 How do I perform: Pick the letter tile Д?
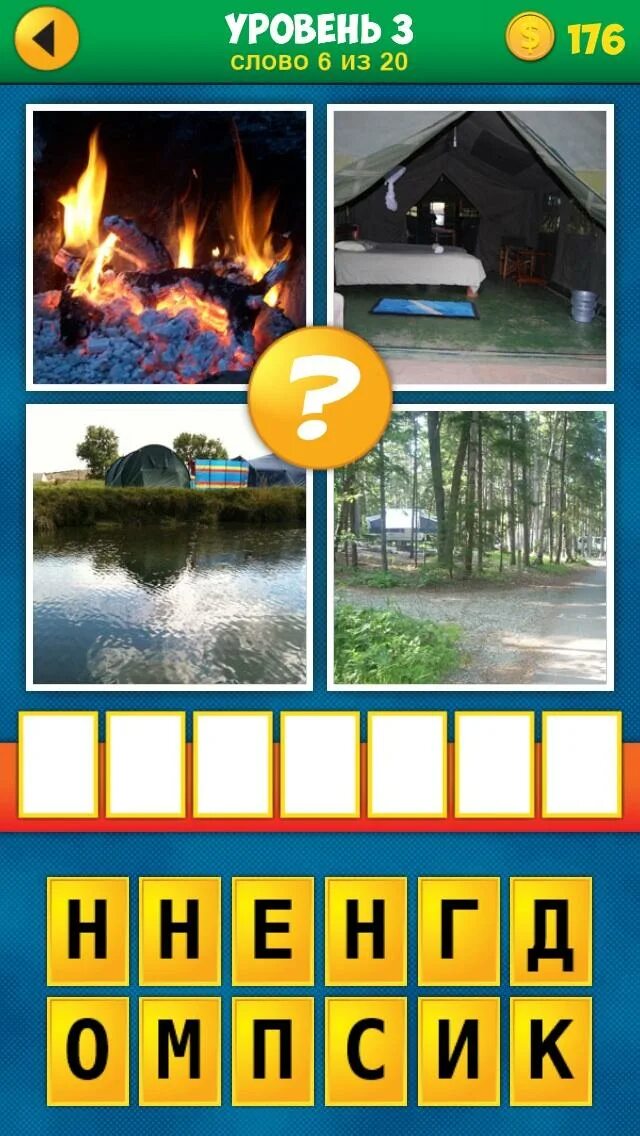[551, 930]
